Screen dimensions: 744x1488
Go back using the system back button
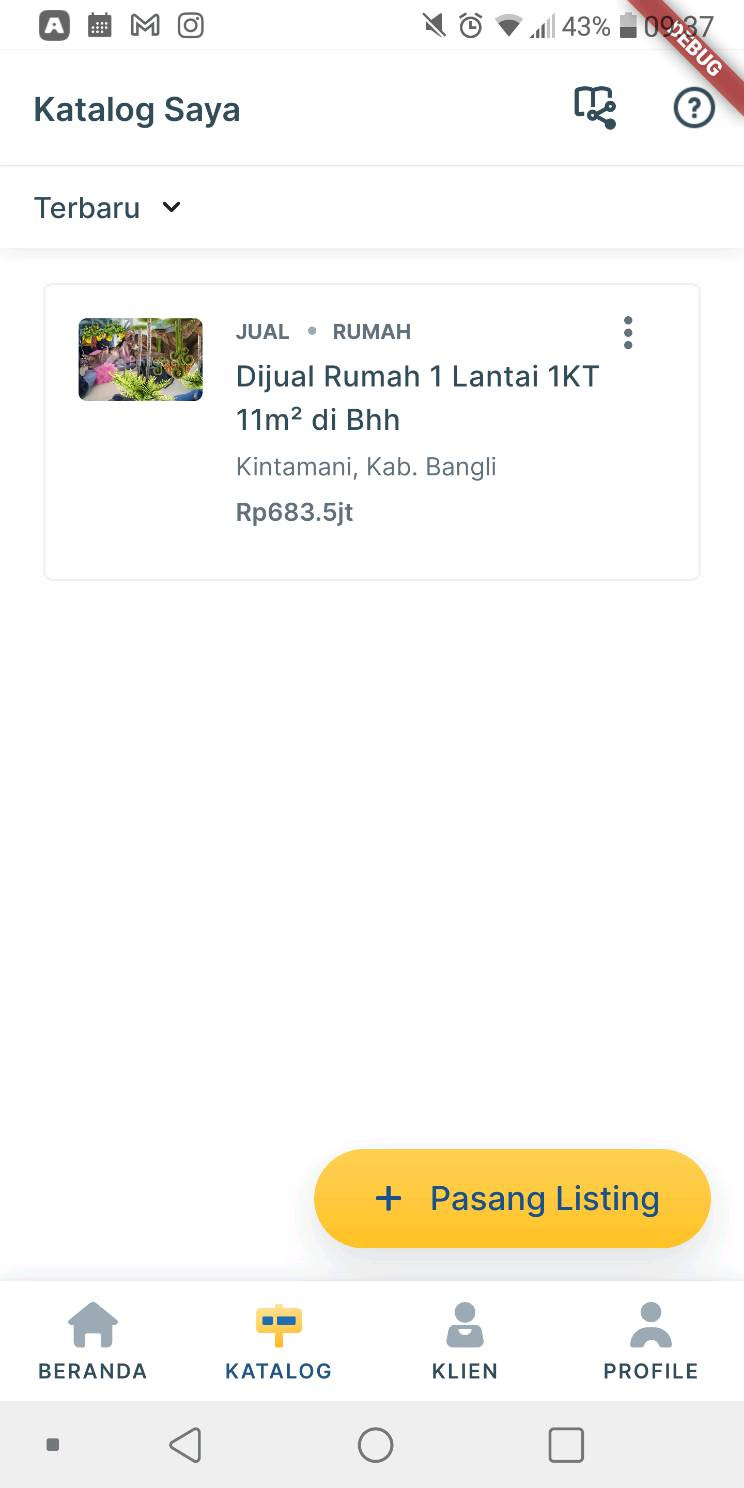point(185,1445)
